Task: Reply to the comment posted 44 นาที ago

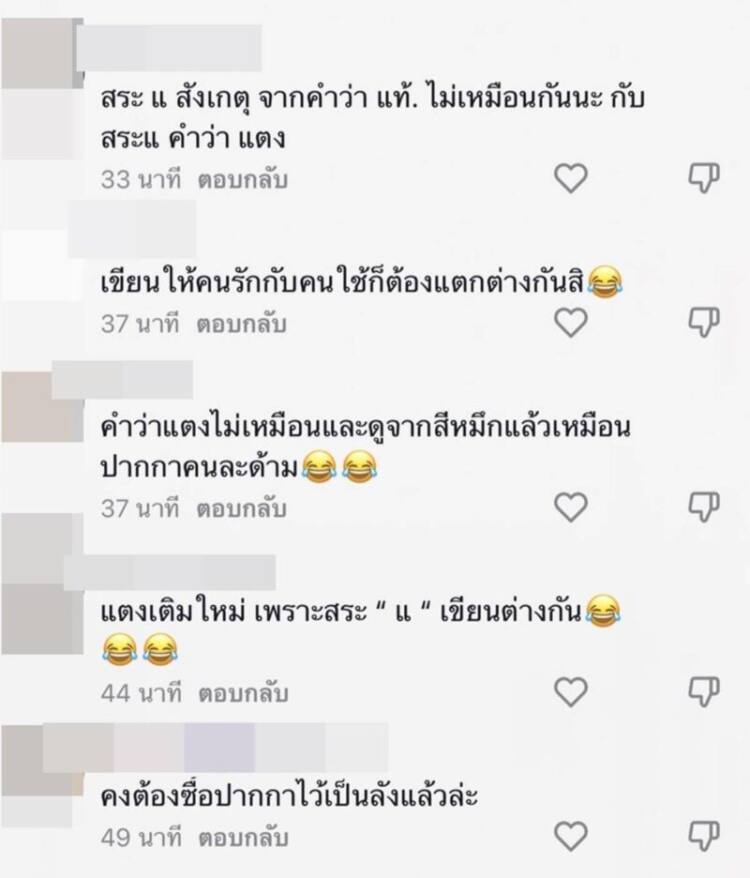Action: point(242,693)
